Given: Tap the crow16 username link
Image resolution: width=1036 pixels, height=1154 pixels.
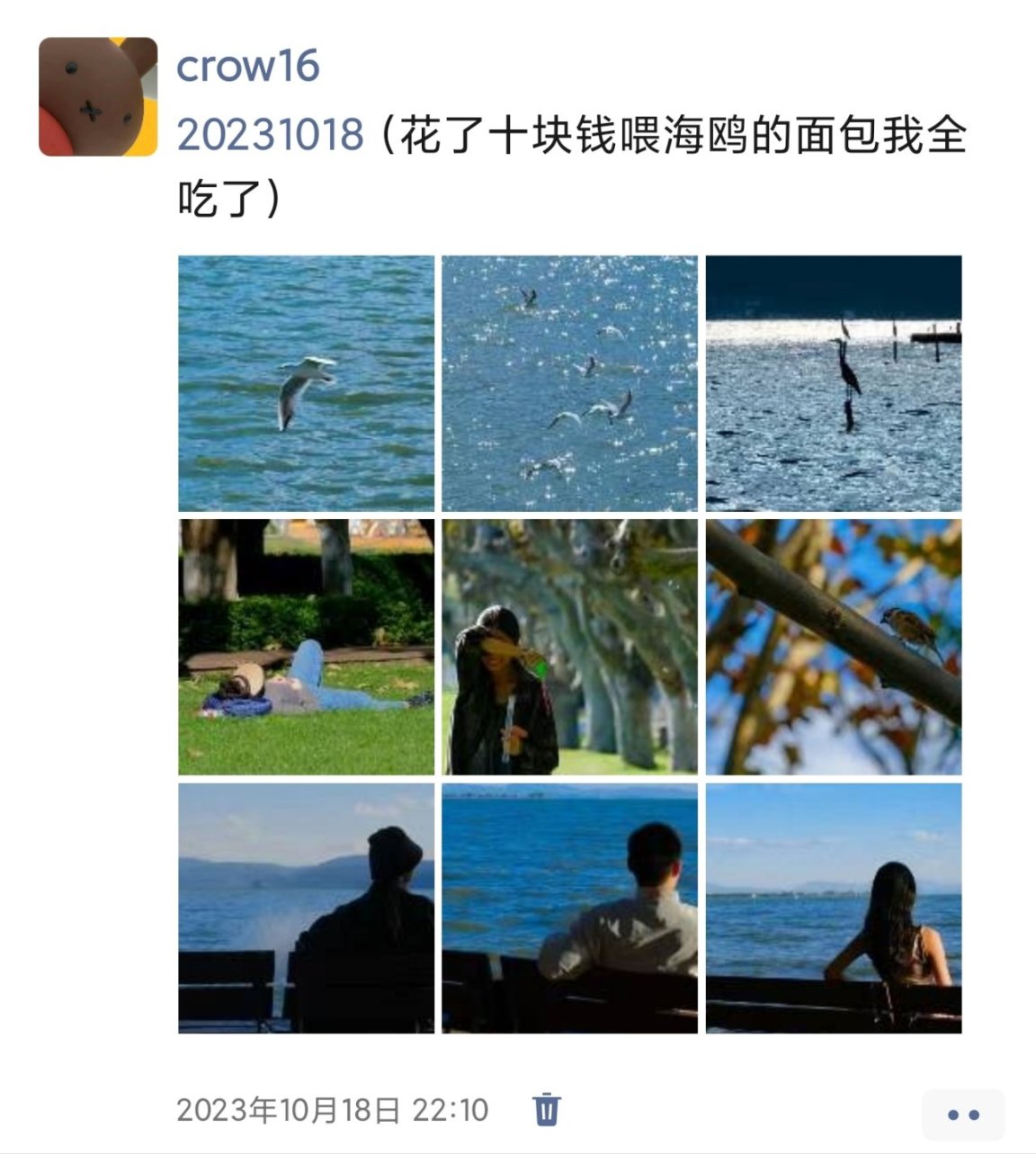Looking at the screenshot, I should pos(248,67).
